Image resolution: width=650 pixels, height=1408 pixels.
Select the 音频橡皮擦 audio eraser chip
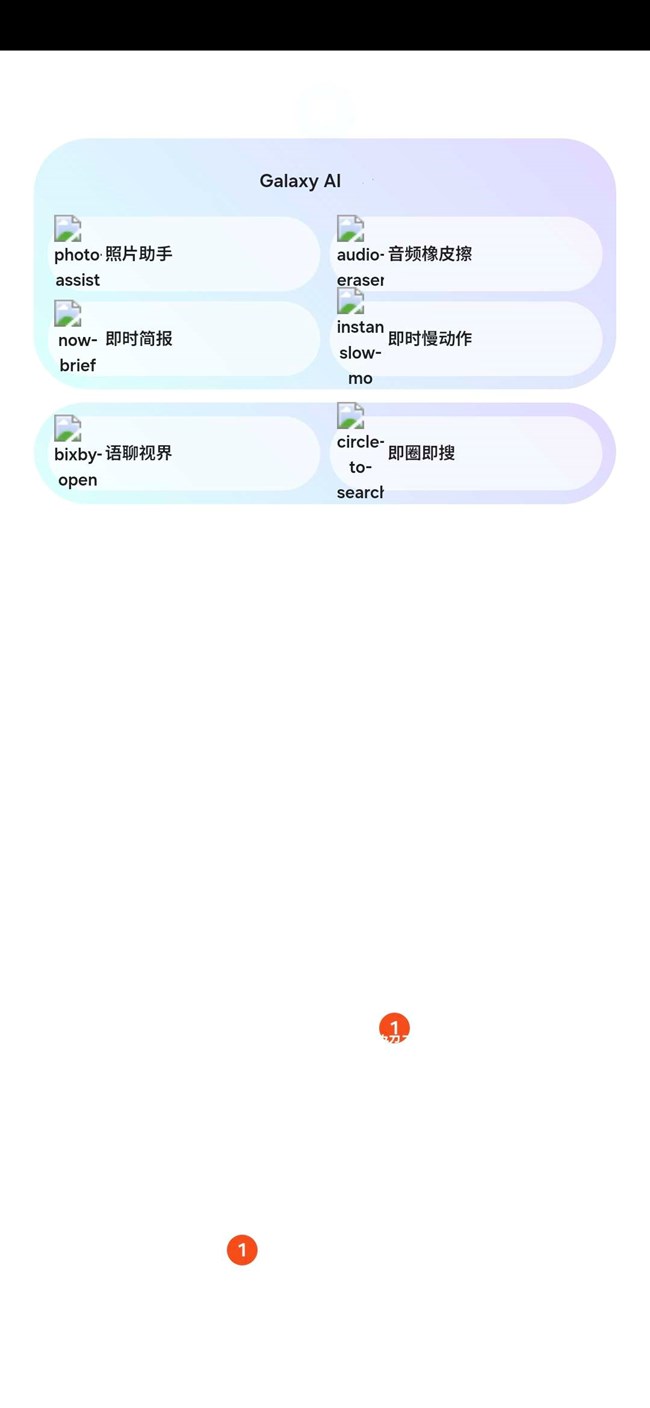tap(466, 254)
